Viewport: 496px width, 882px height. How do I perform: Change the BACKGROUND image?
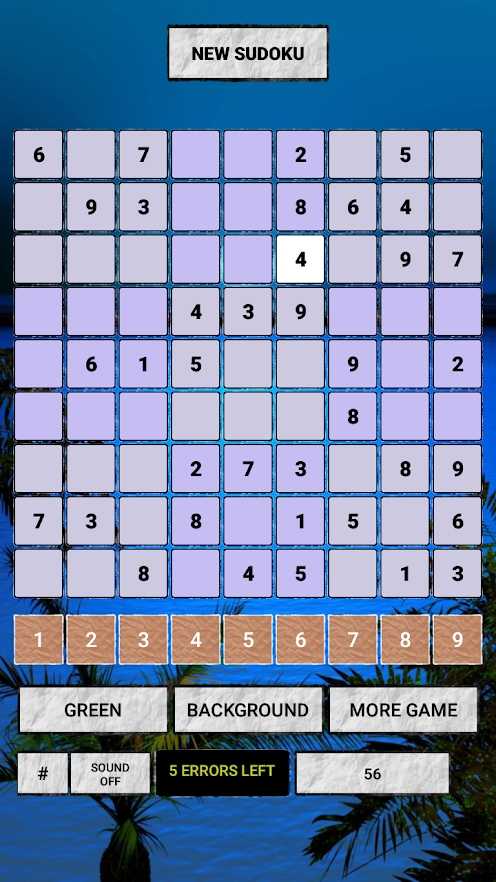(x=248, y=710)
